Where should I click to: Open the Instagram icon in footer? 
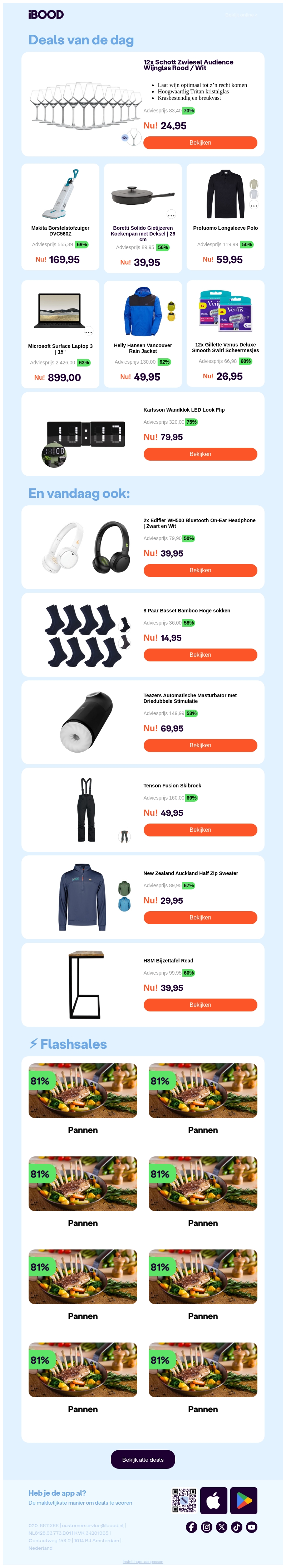(206, 1526)
